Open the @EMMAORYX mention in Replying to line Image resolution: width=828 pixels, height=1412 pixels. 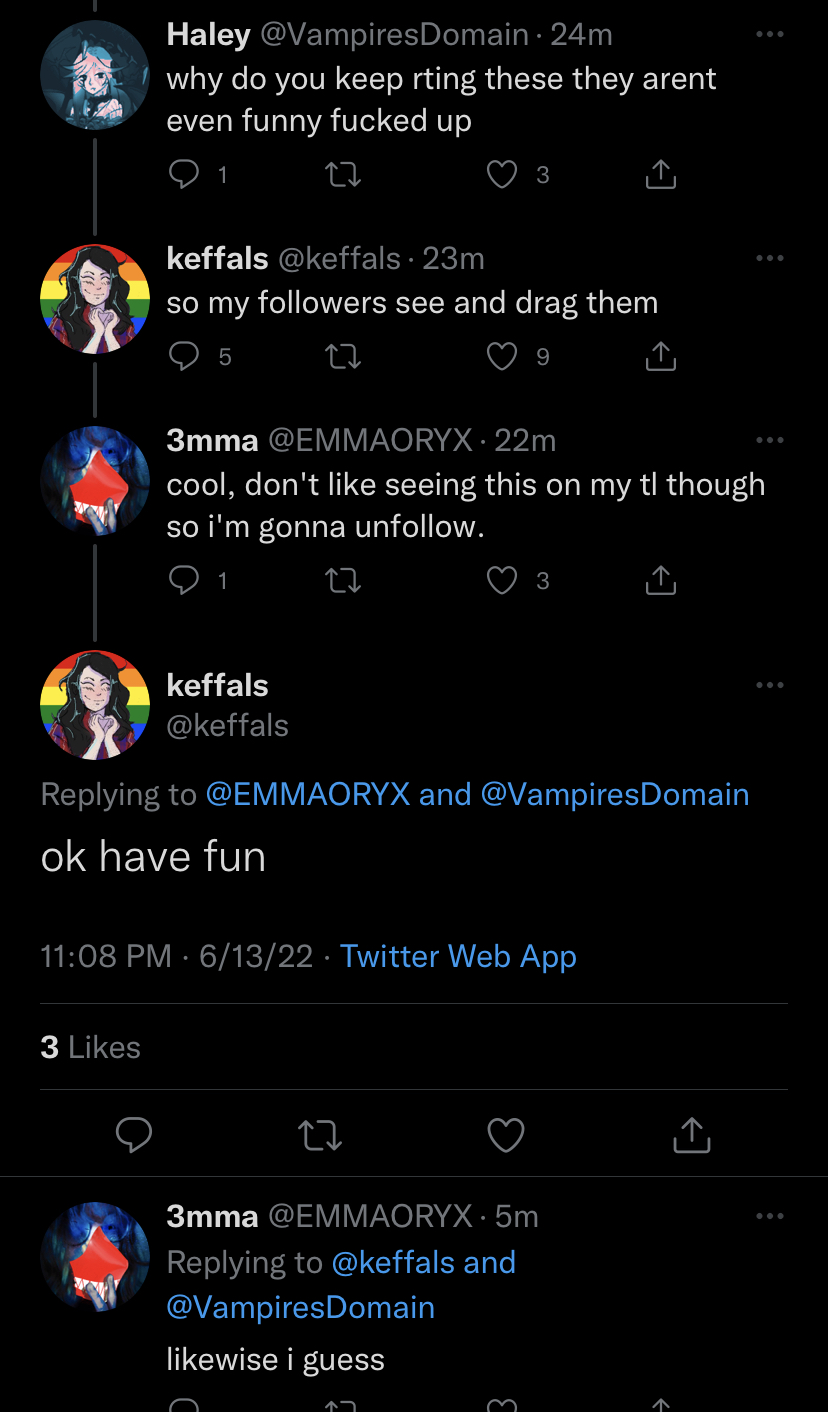tap(308, 795)
